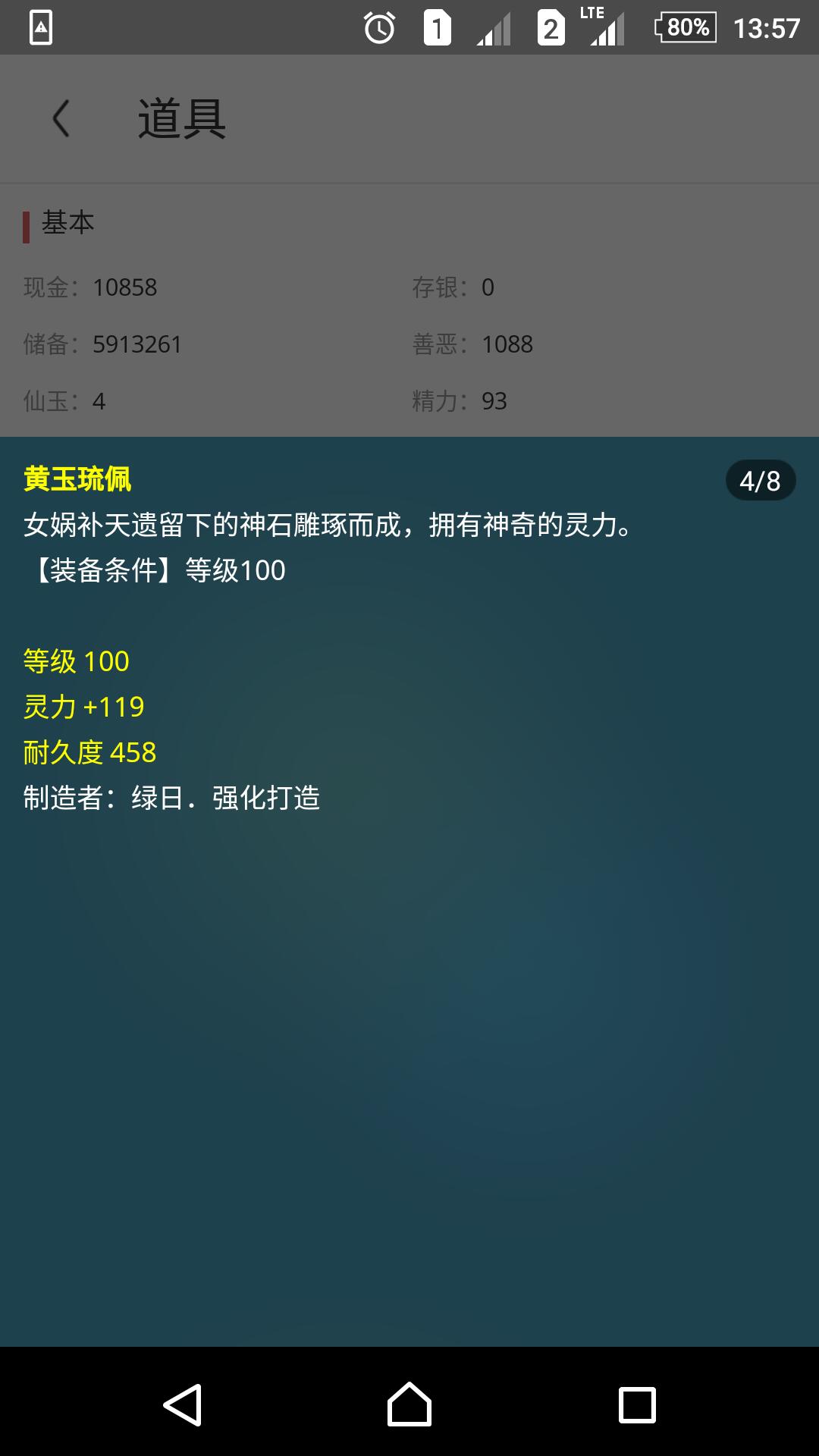Open the recent apps view

click(x=637, y=1404)
